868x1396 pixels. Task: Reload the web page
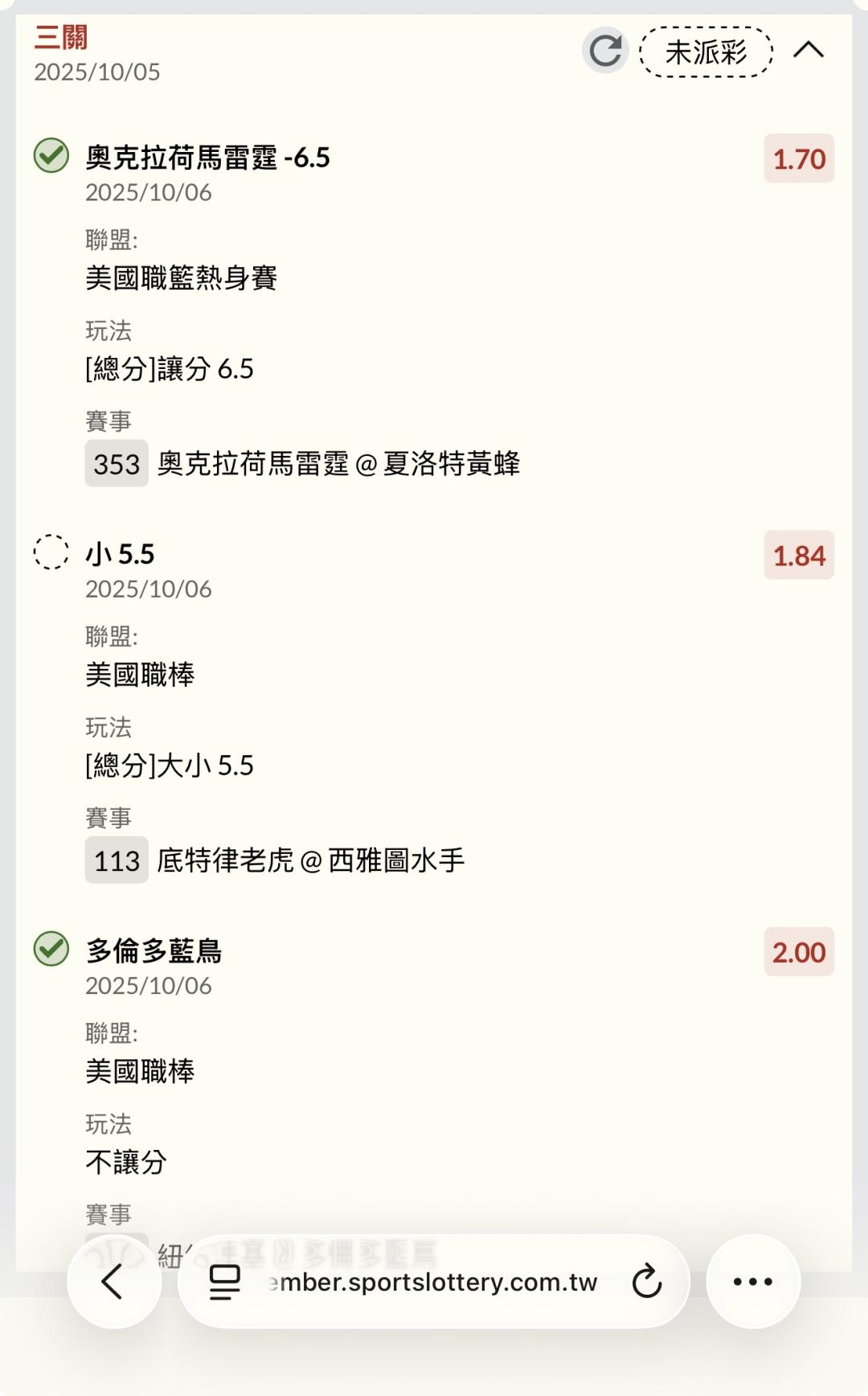(x=646, y=1282)
